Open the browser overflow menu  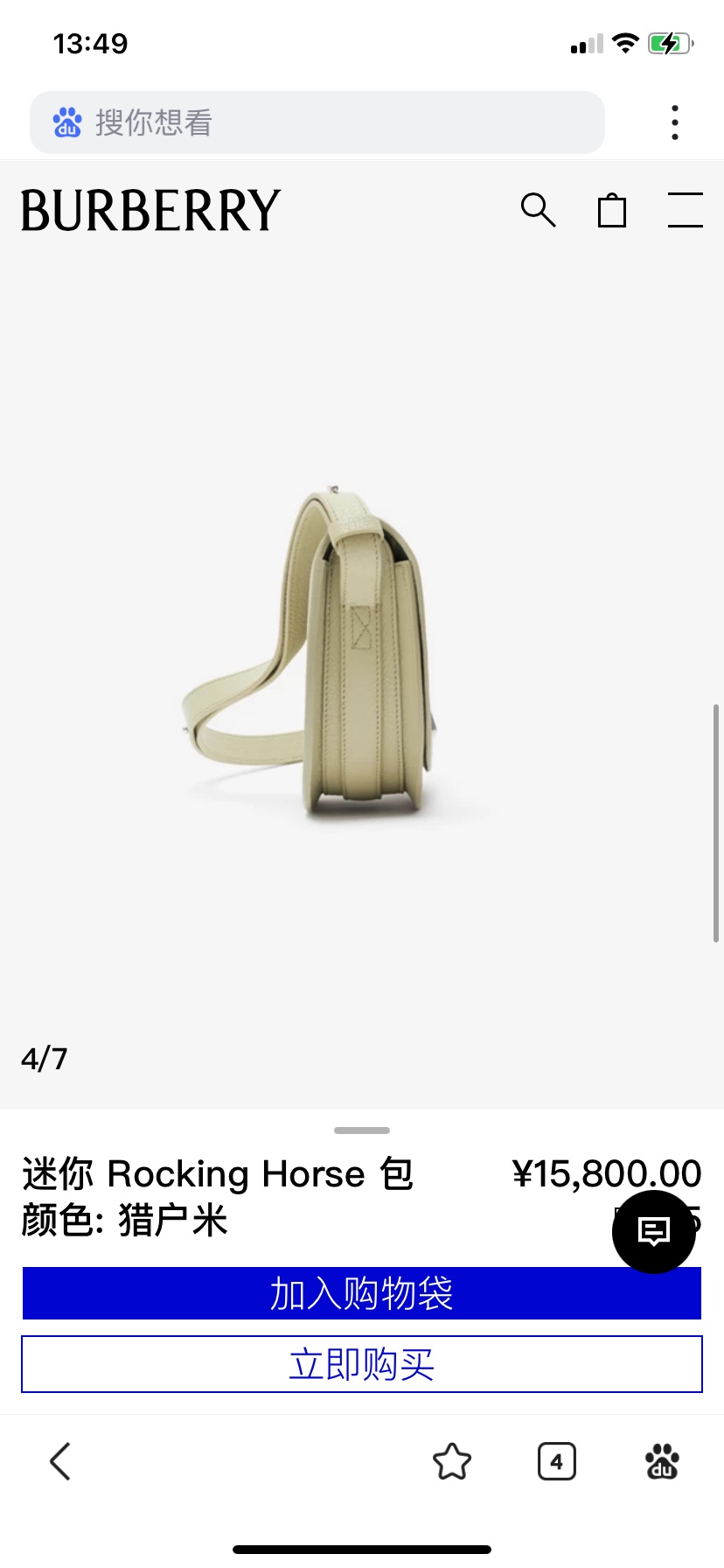pos(674,122)
